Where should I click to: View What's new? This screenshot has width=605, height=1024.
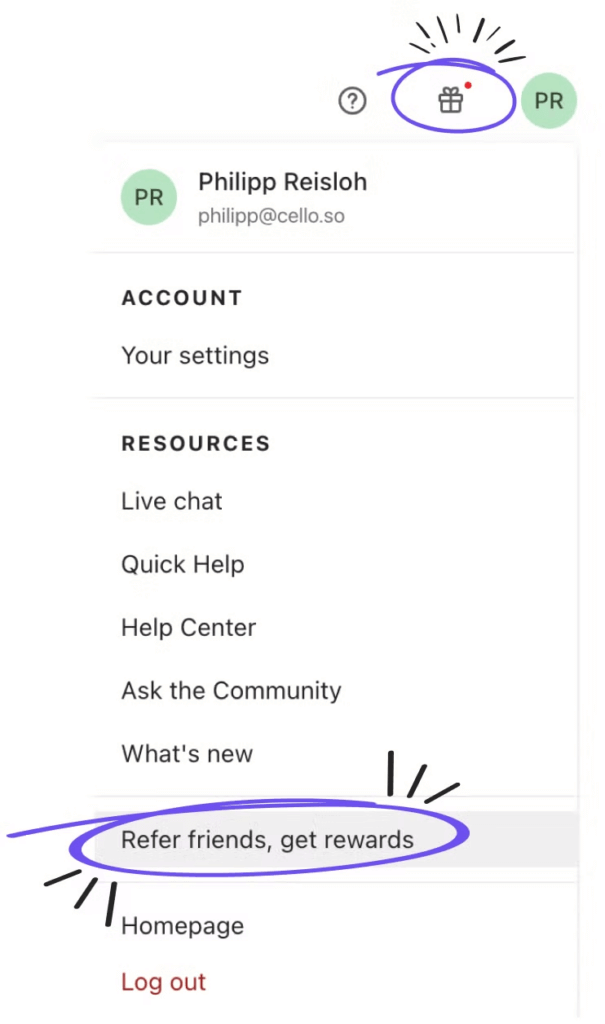[x=187, y=754]
